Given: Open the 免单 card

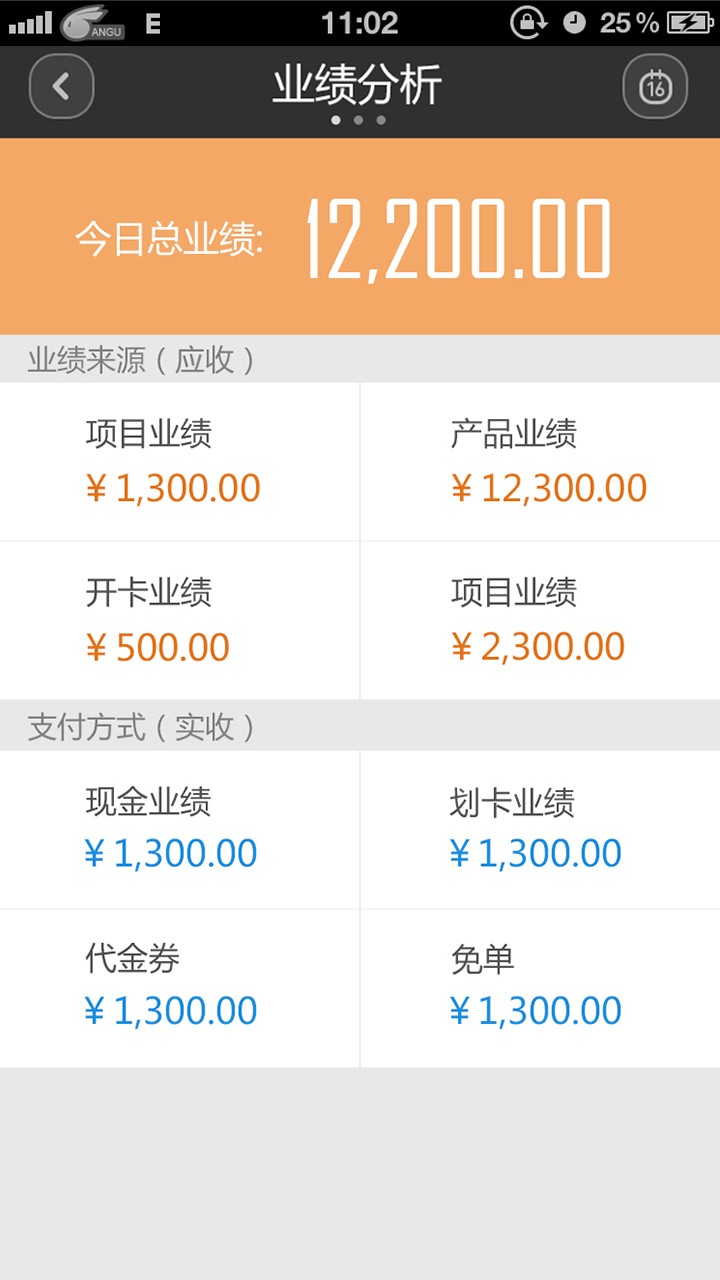Looking at the screenshot, I should point(540,989).
